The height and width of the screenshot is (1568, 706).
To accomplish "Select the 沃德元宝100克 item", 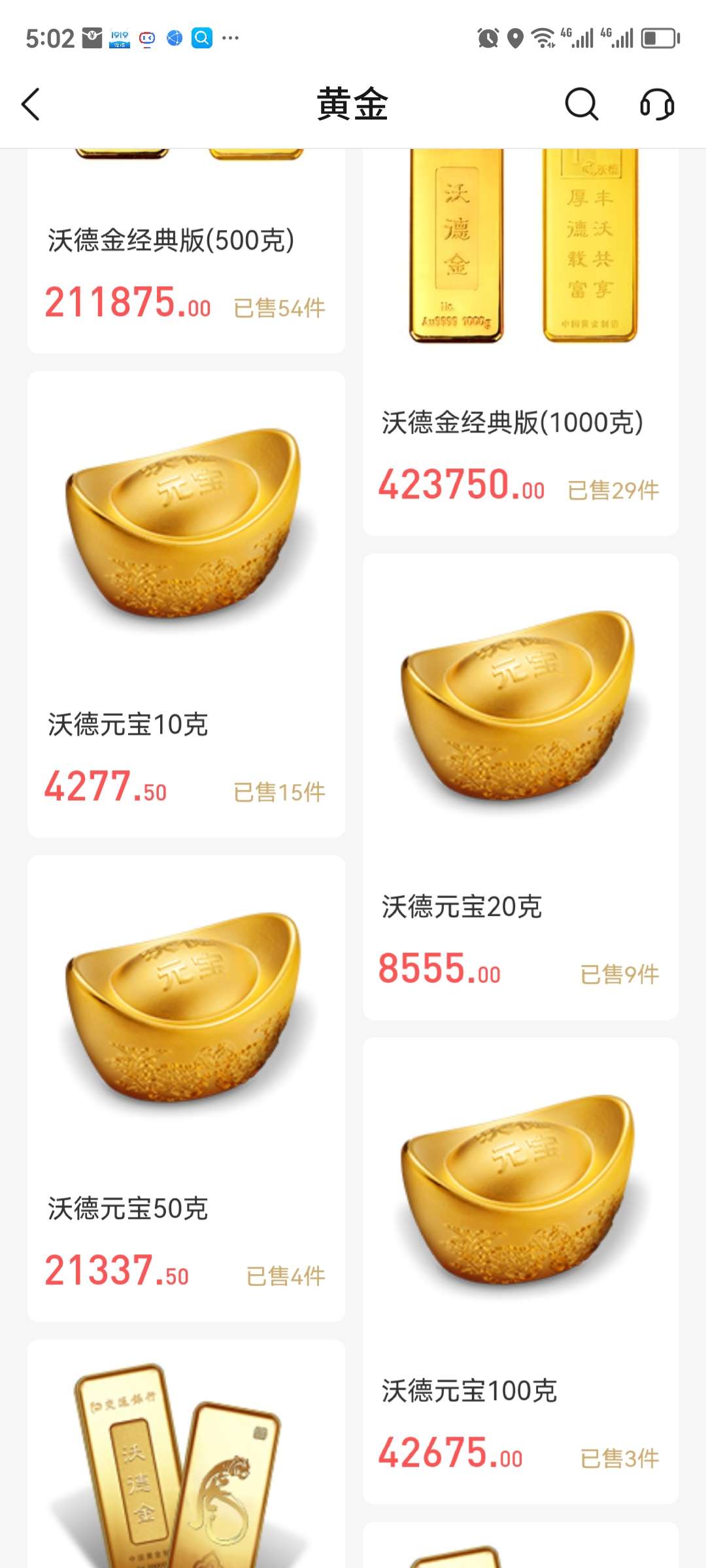I will tap(520, 1271).
